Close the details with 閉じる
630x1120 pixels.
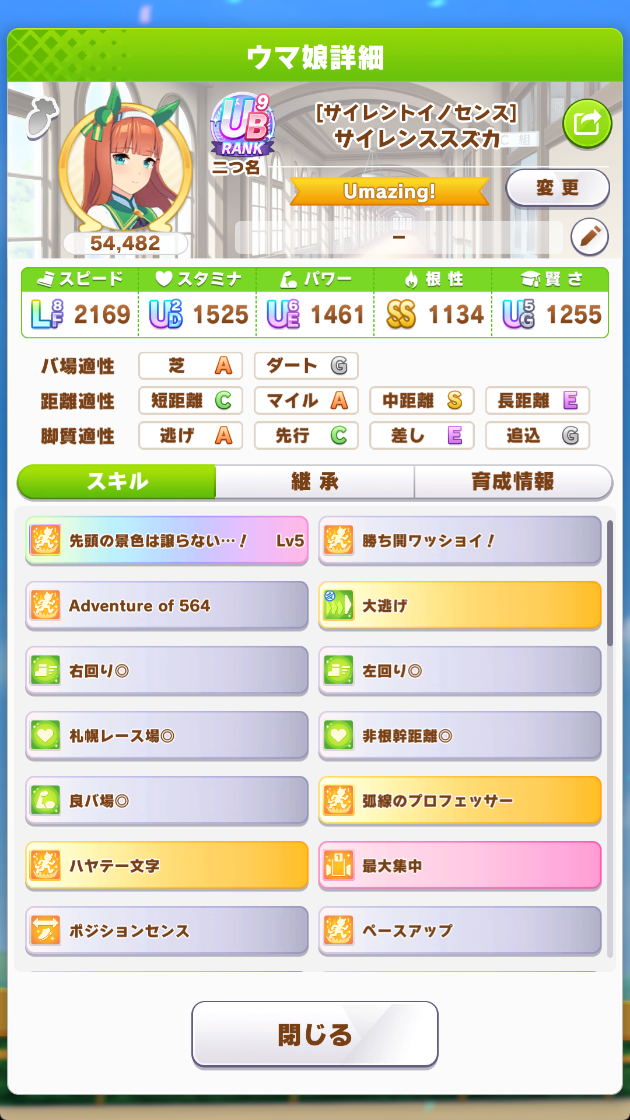[315, 1034]
